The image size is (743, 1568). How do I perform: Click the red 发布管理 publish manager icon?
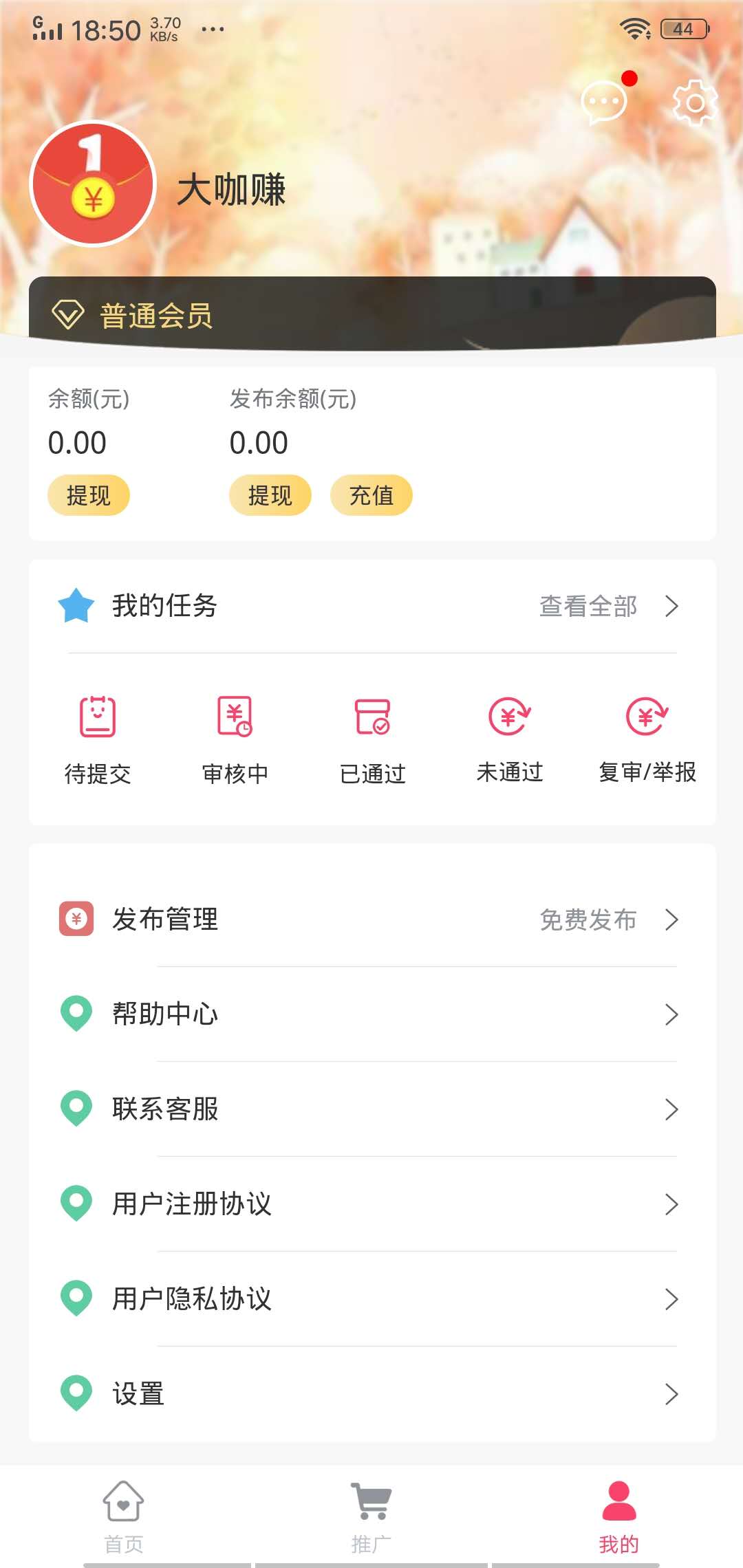tap(76, 919)
